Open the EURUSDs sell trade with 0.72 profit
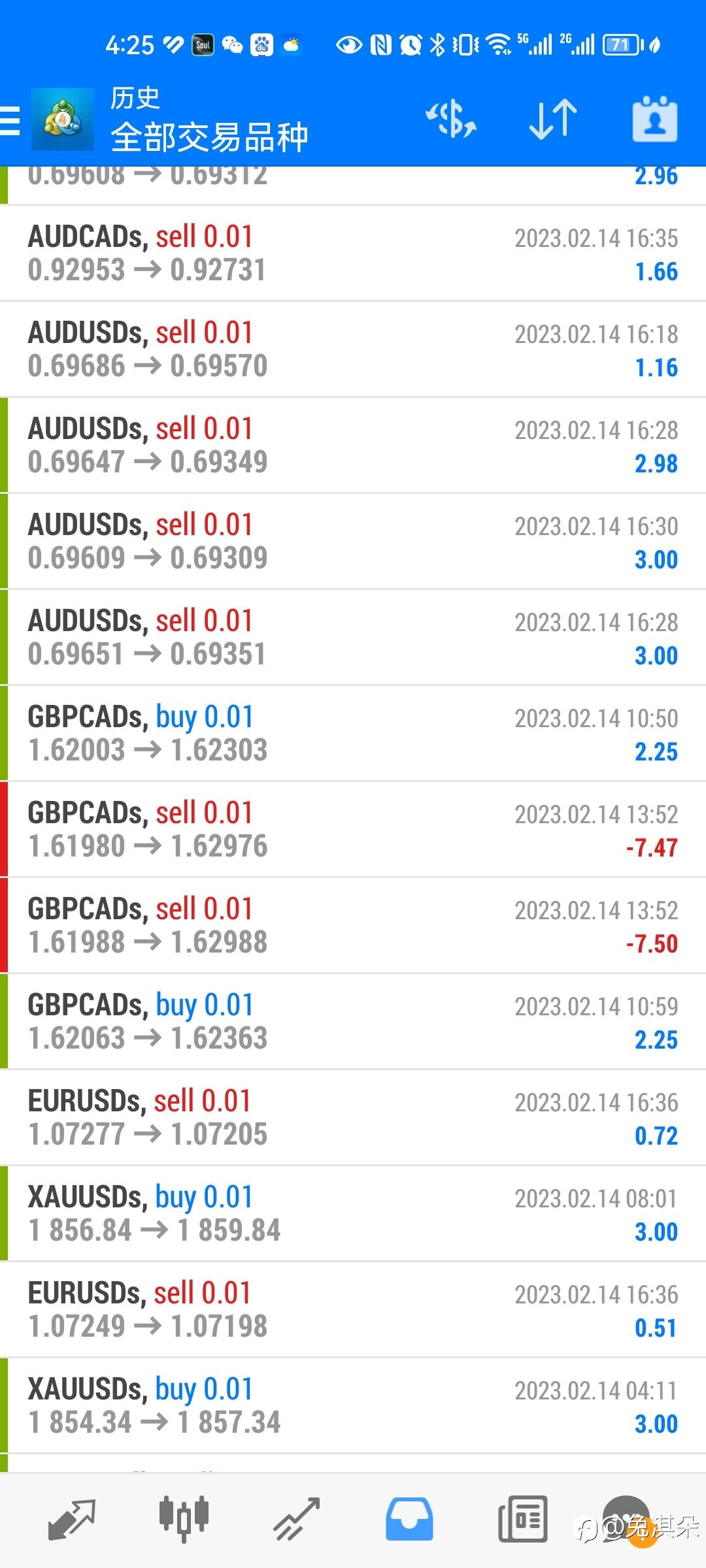This screenshot has width=706, height=1568. pyautogui.click(x=353, y=1118)
